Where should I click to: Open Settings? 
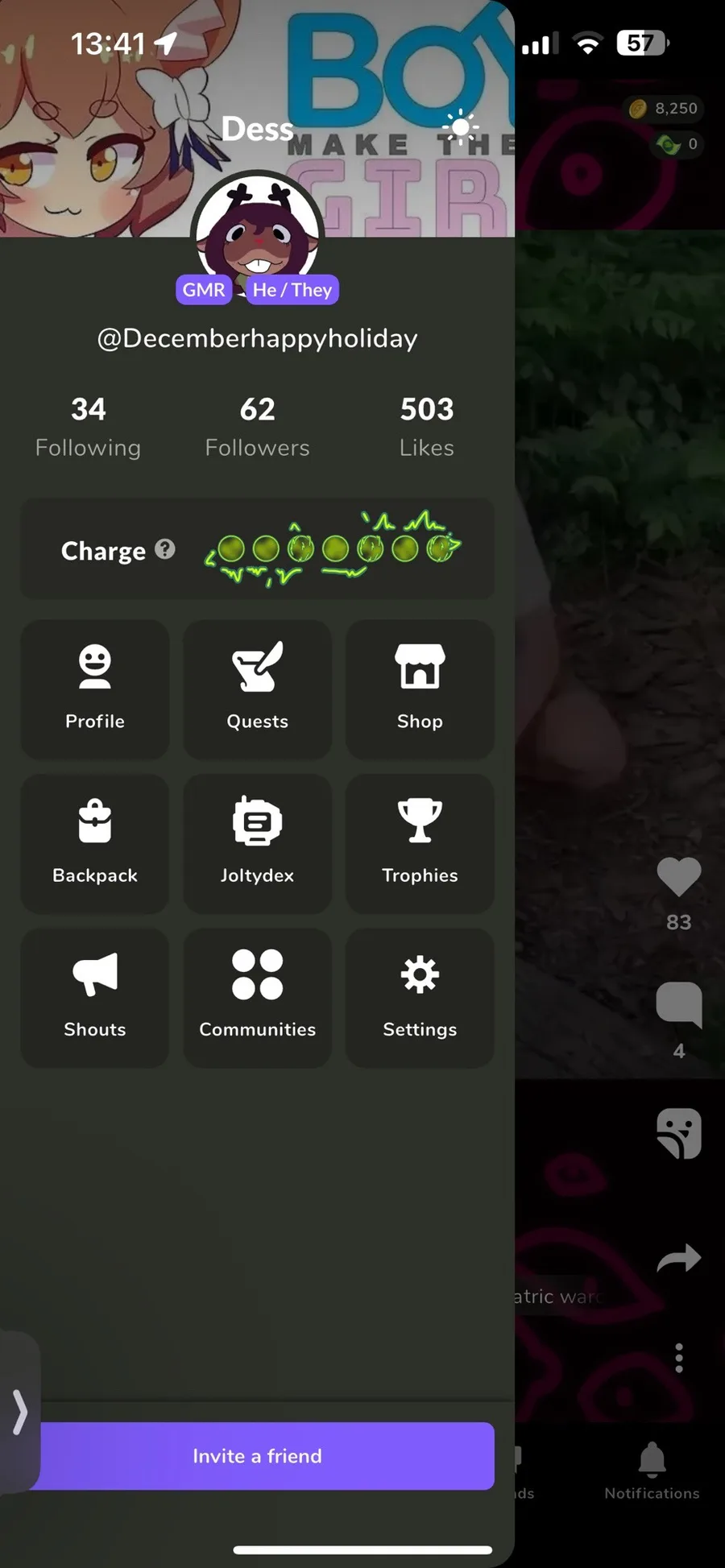[x=420, y=998]
